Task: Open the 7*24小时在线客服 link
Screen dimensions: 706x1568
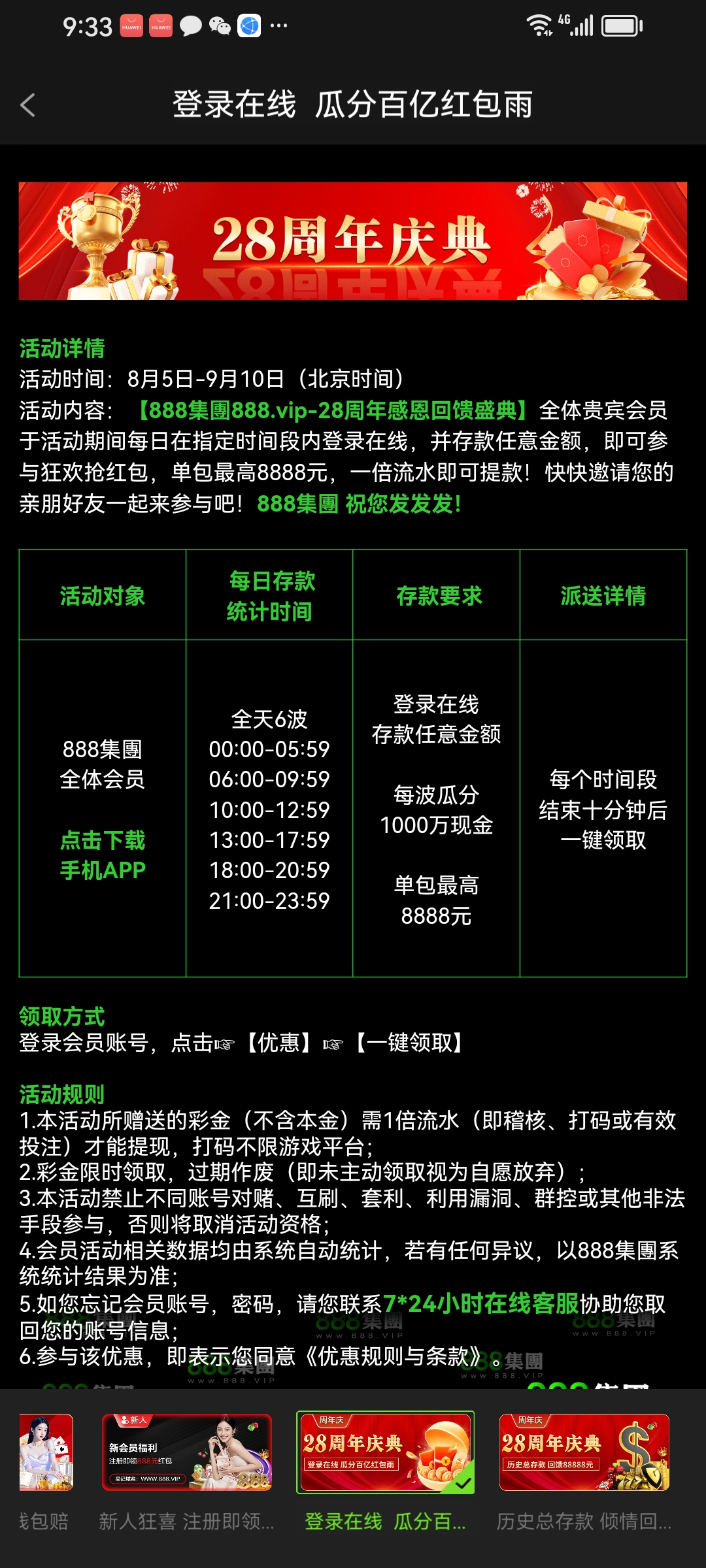Action: pyautogui.click(x=480, y=1303)
